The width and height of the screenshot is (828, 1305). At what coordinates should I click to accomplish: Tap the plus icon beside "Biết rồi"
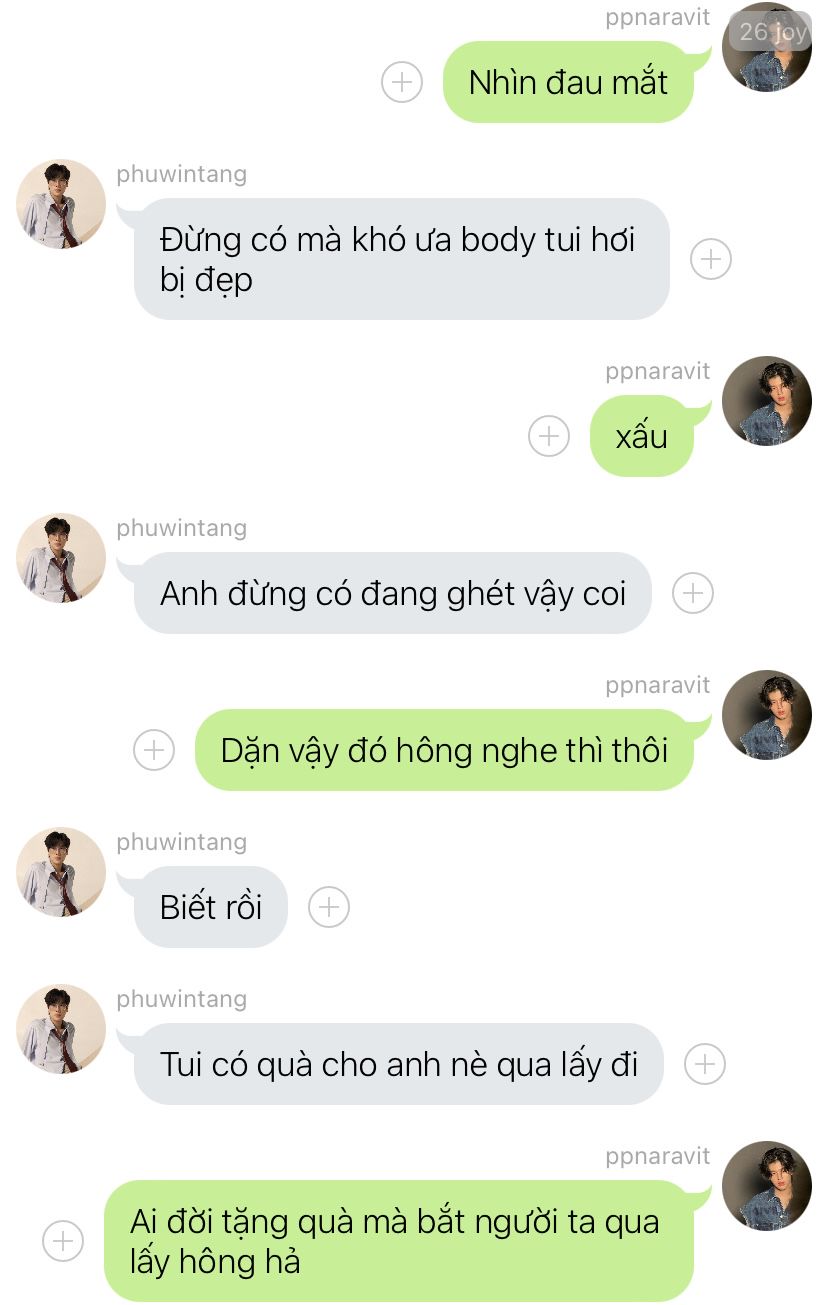pos(328,907)
